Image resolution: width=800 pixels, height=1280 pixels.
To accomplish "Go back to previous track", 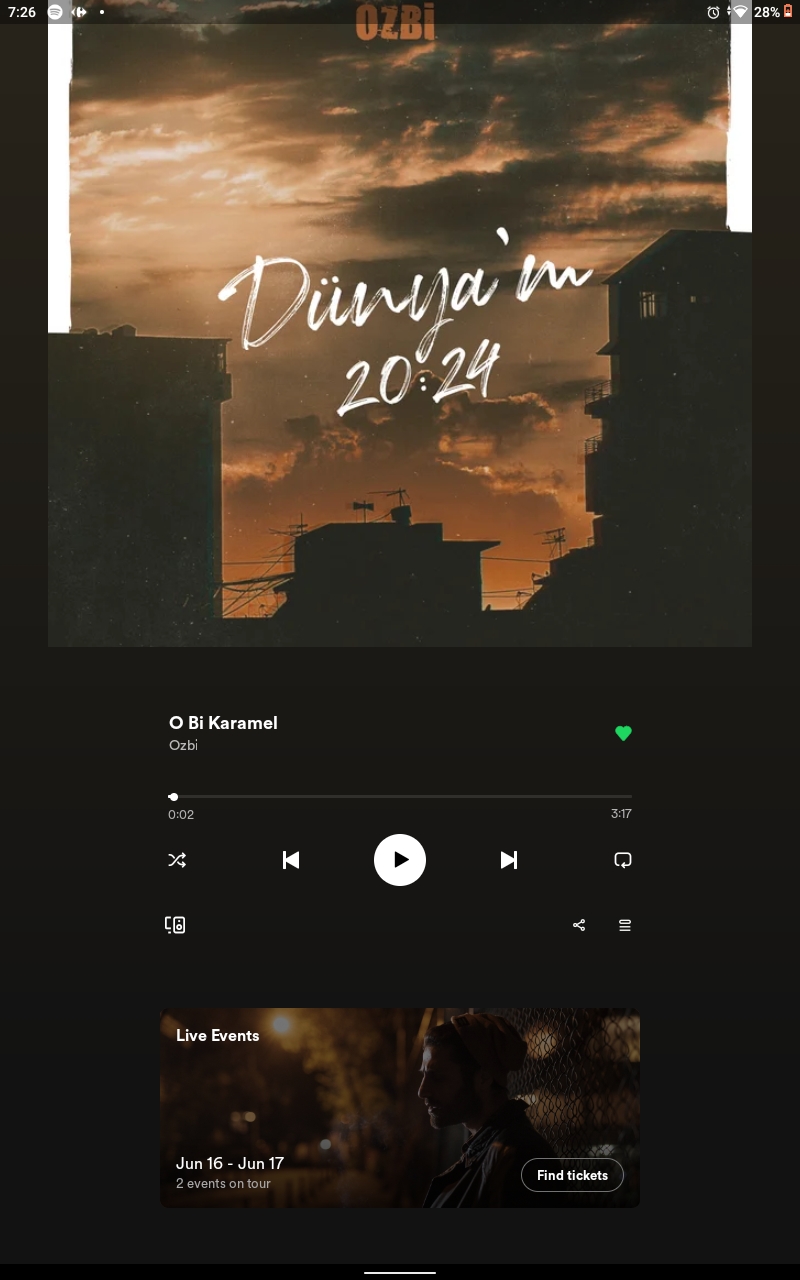I will coord(291,860).
